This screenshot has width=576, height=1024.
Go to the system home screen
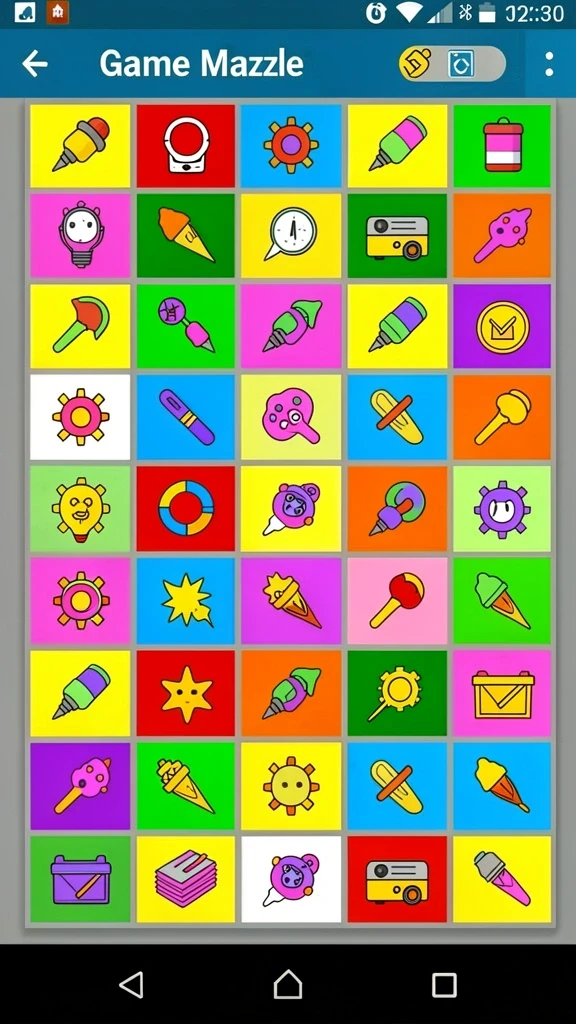287,984
